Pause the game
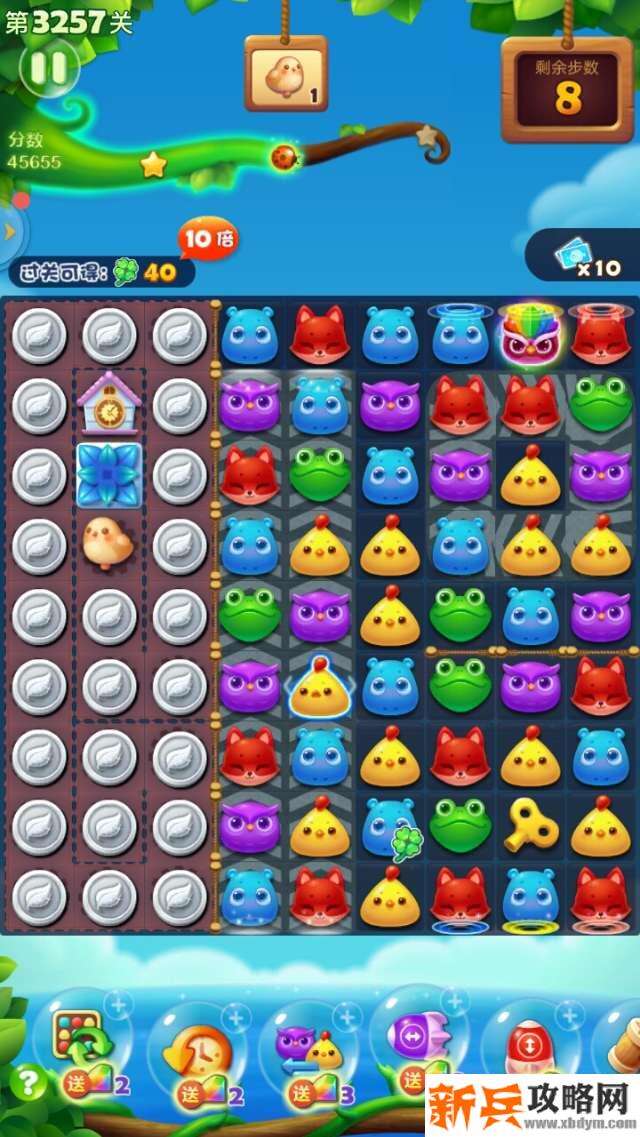 (x=48, y=68)
